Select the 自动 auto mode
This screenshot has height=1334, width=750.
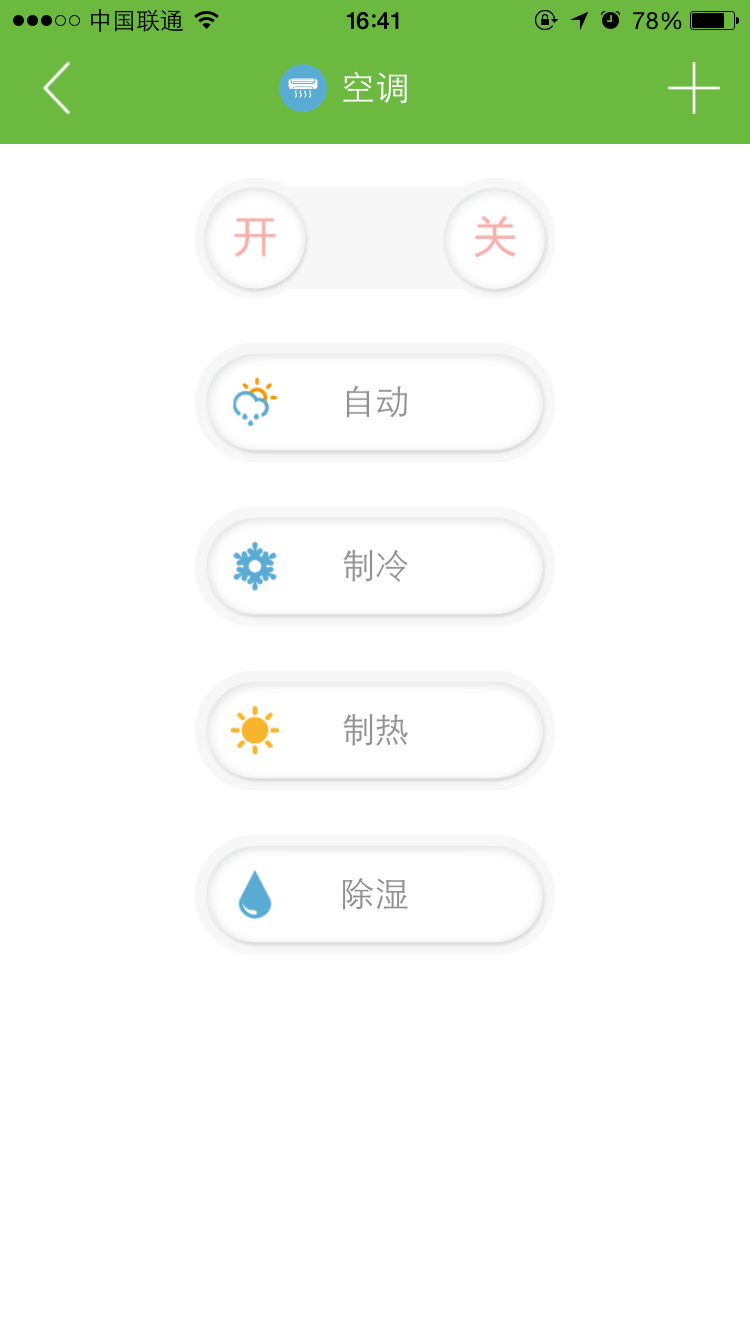[375, 402]
